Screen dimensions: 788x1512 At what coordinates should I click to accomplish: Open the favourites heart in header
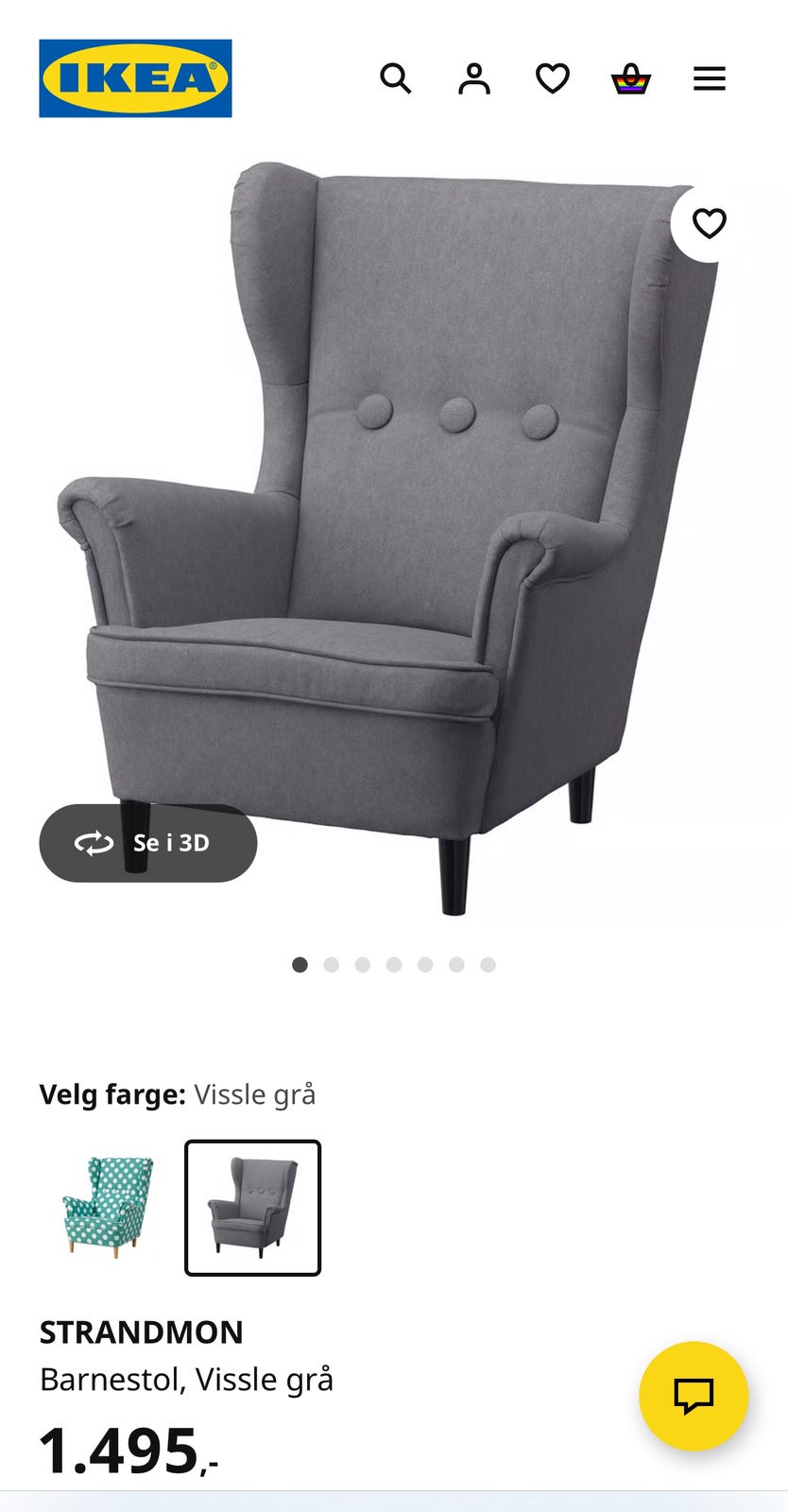(553, 78)
